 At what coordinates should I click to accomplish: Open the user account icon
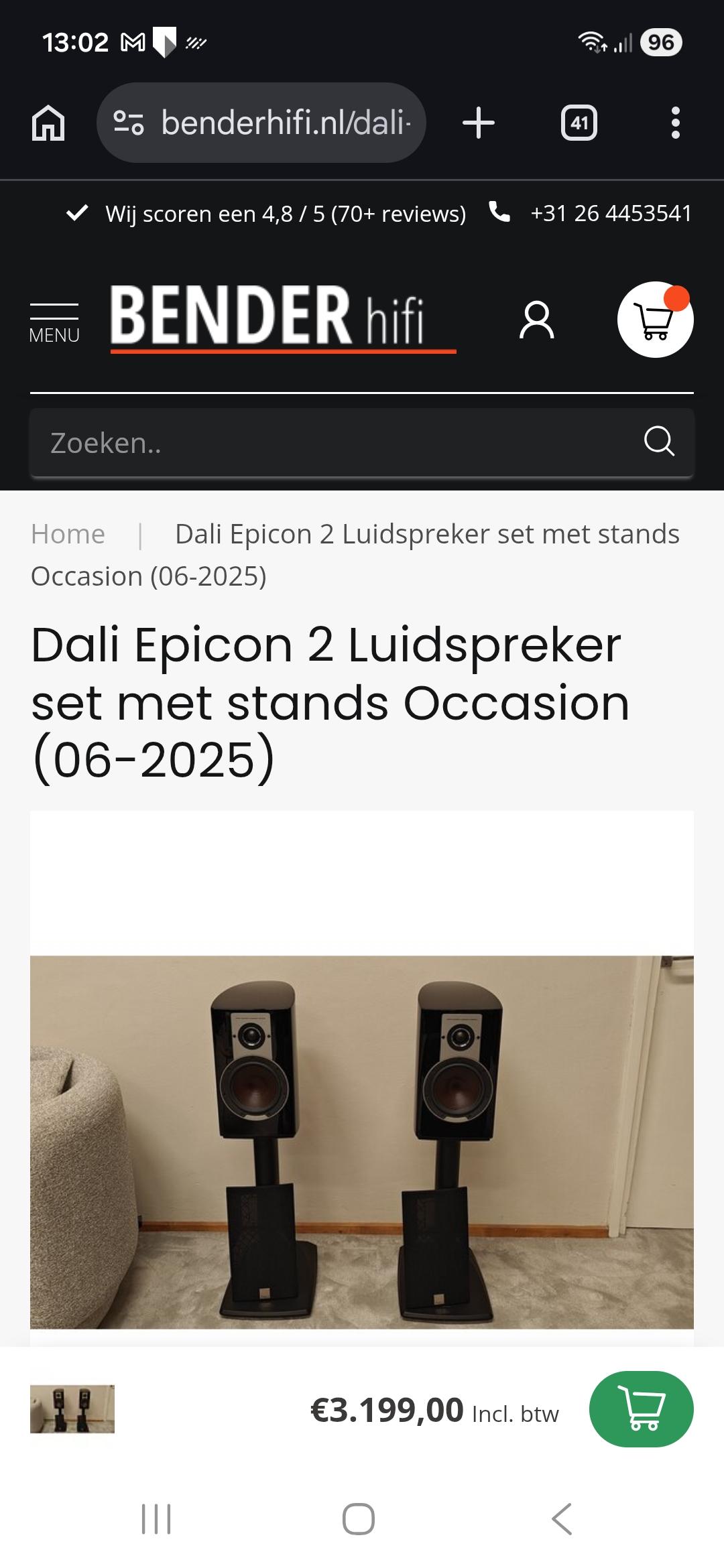537,320
